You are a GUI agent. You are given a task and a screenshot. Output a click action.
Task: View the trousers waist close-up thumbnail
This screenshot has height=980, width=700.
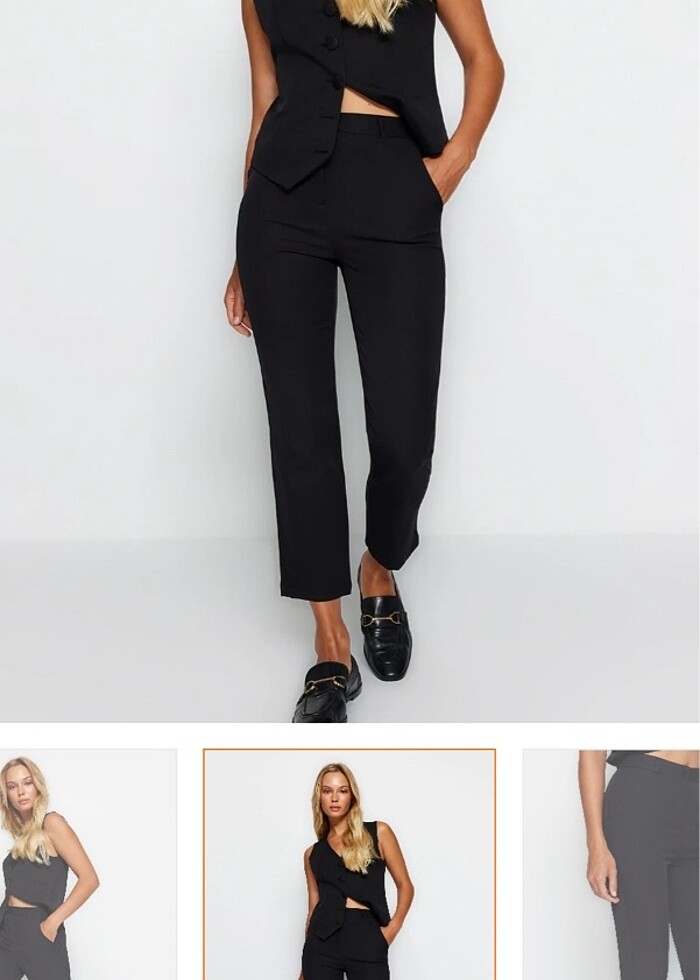(611, 864)
